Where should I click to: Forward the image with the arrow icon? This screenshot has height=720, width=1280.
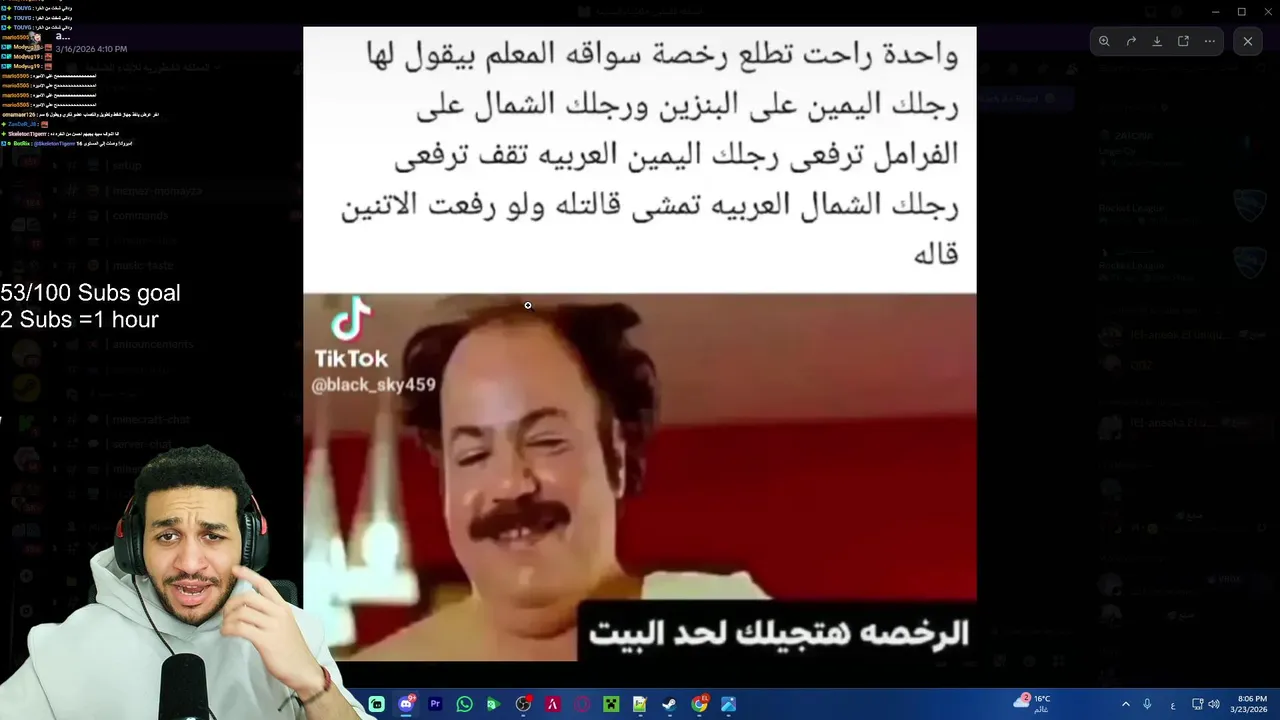click(1131, 41)
